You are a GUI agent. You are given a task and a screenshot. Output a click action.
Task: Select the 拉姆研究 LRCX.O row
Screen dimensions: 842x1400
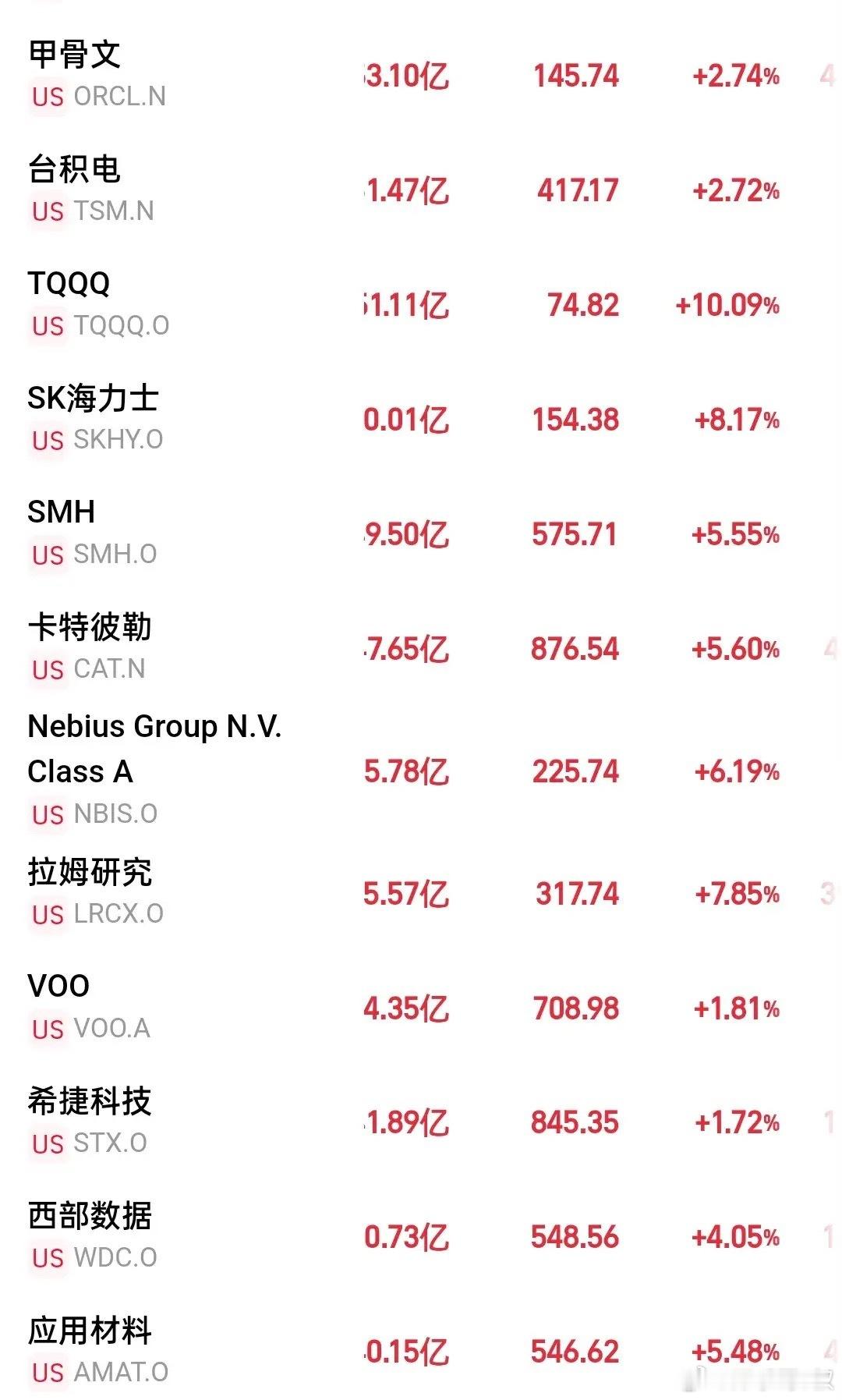pyautogui.click(x=421, y=894)
